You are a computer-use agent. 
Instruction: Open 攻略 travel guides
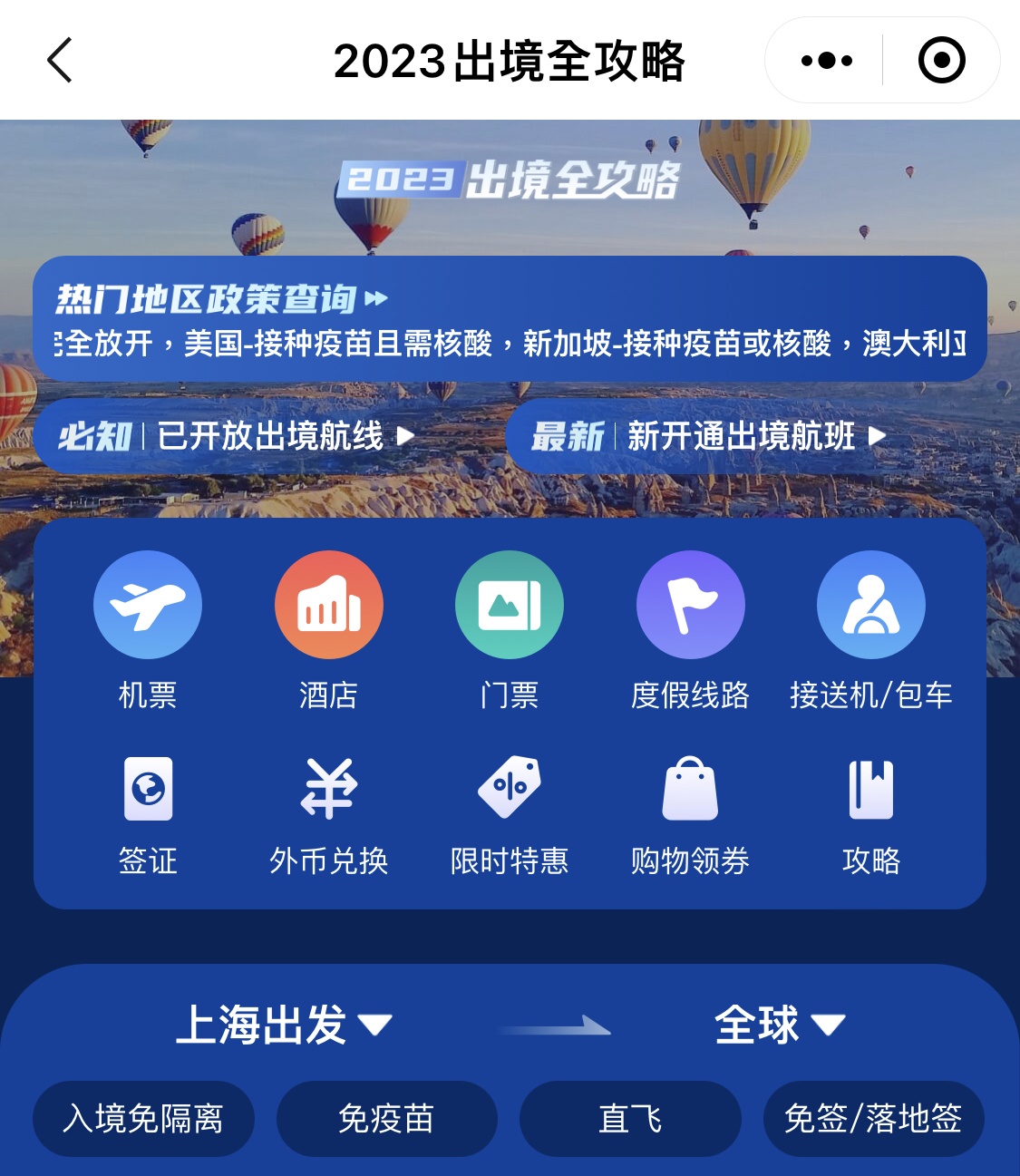pyautogui.click(x=870, y=789)
